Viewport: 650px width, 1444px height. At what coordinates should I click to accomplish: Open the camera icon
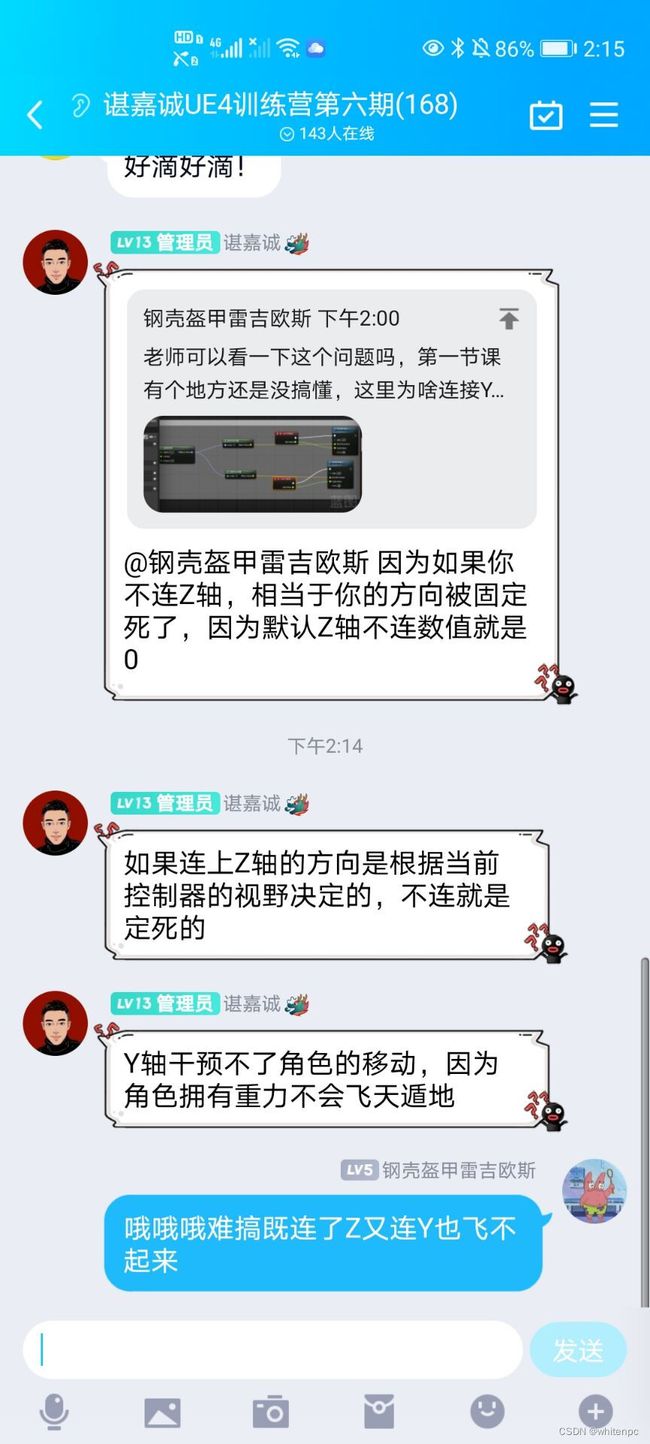(271, 1412)
